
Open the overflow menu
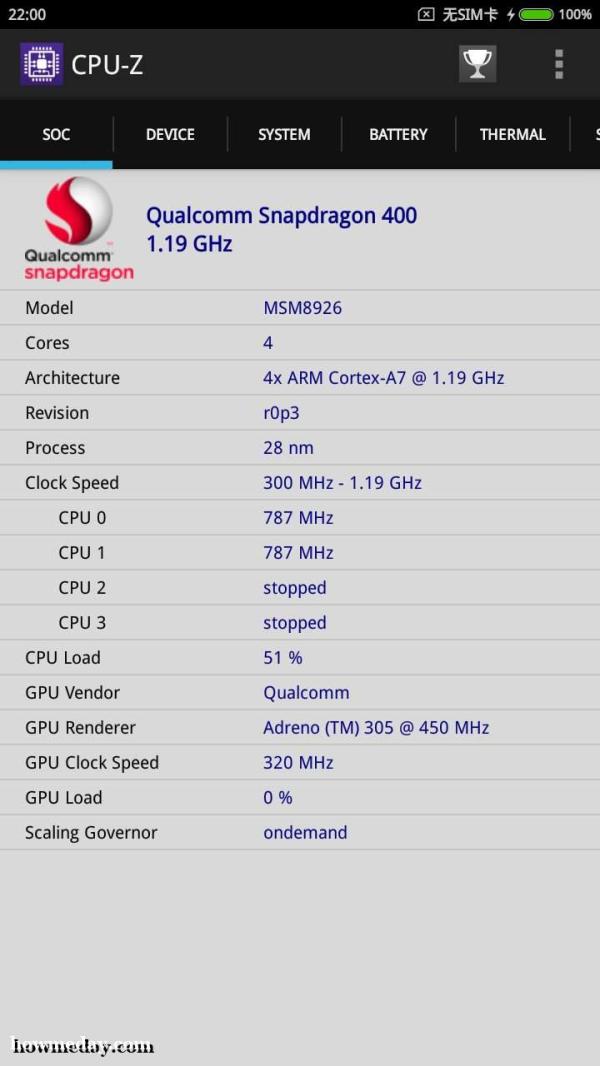click(559, 64)
